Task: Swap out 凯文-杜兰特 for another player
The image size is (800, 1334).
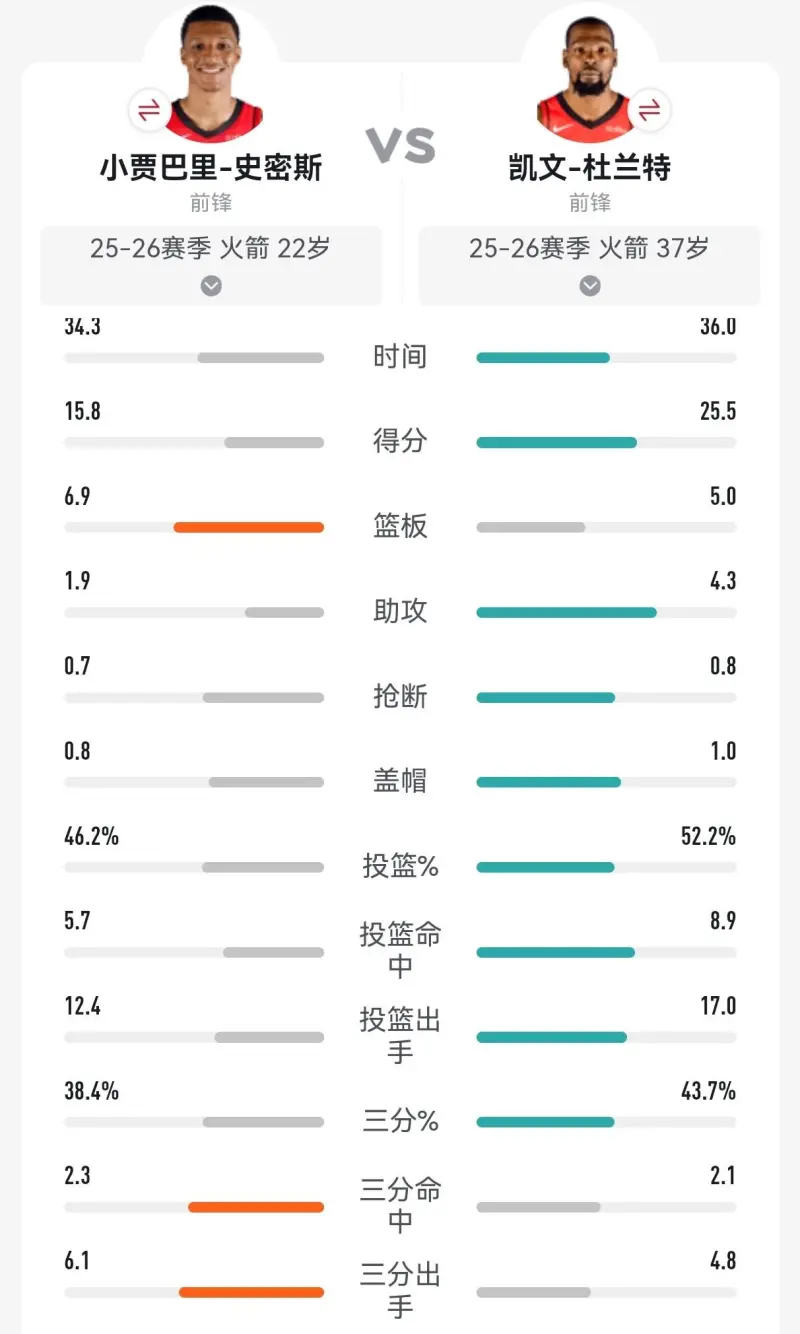Action: [650, 109]
